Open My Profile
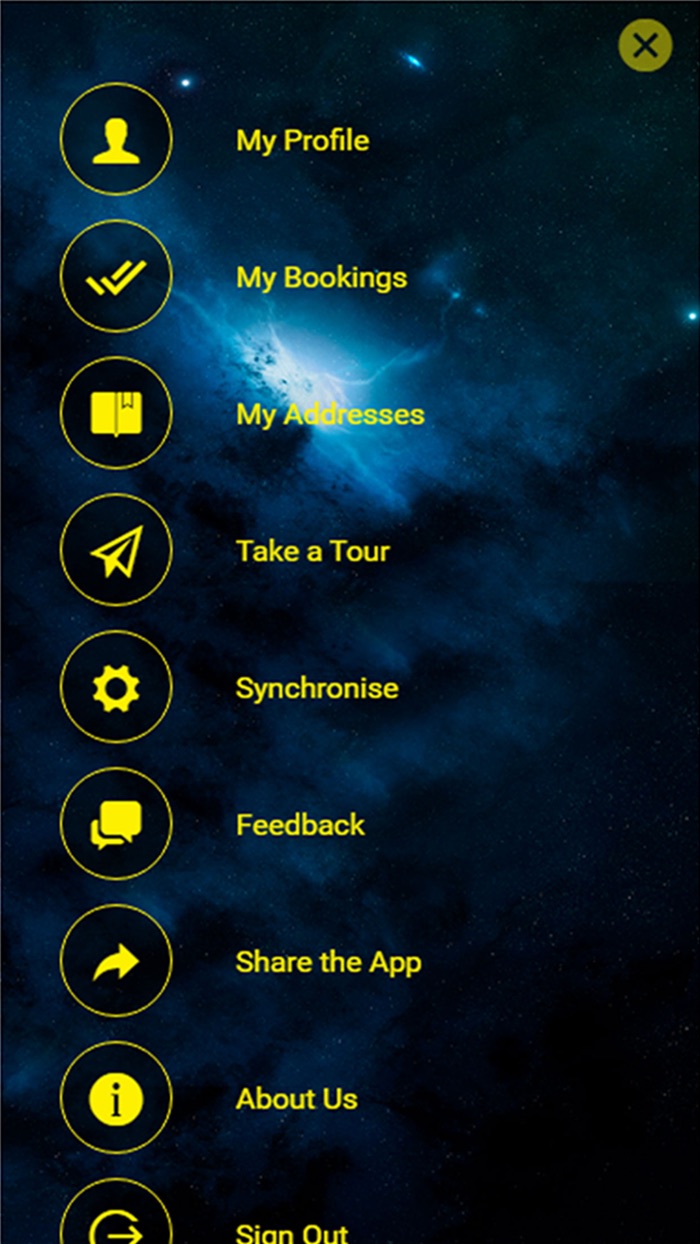This screenshot has width=700, height=1244. pos(302,140)
